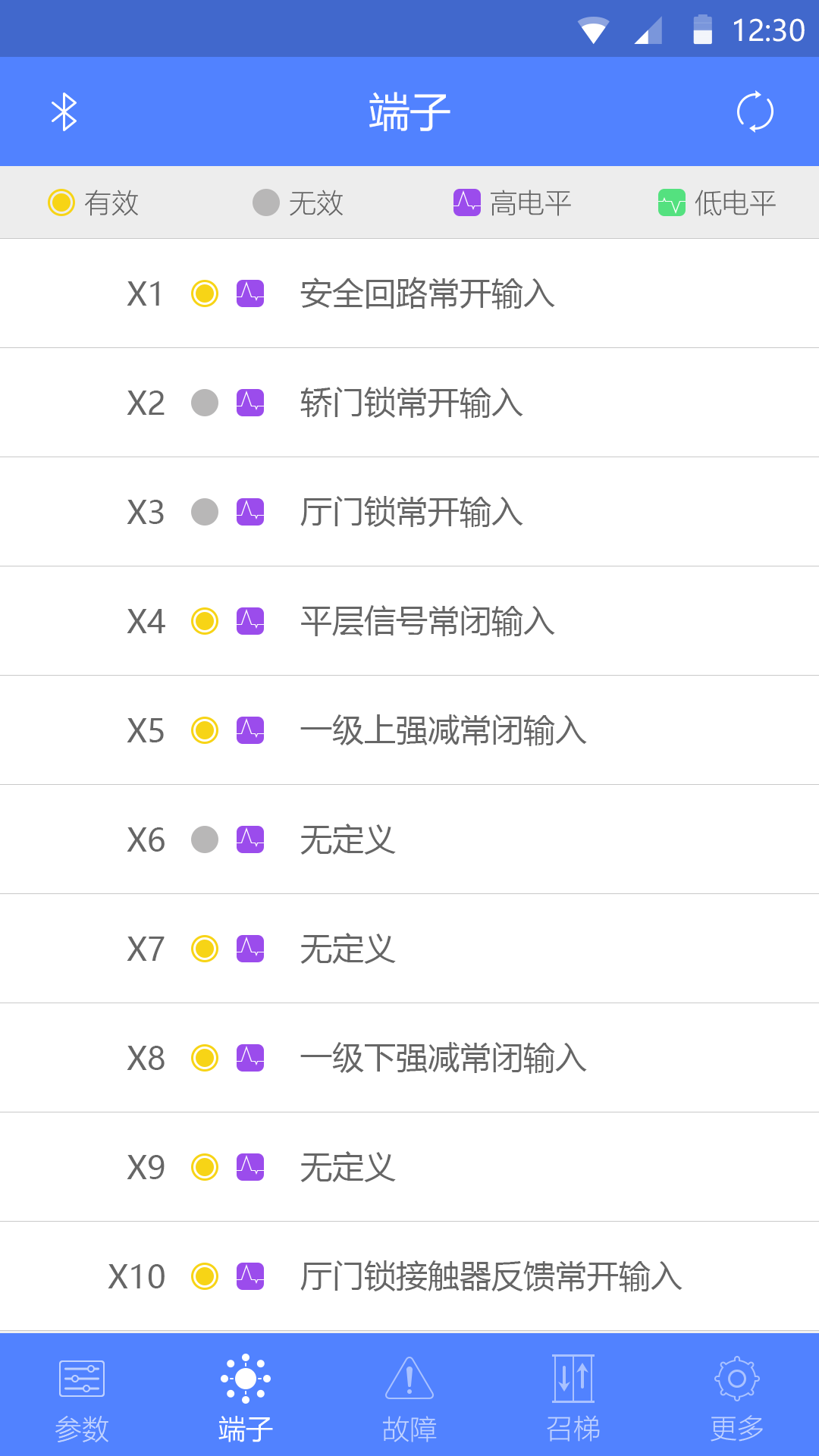Open the Bluetooth connection icon
The width and height of the screenshot is (819, 1456).
(64, 111)
